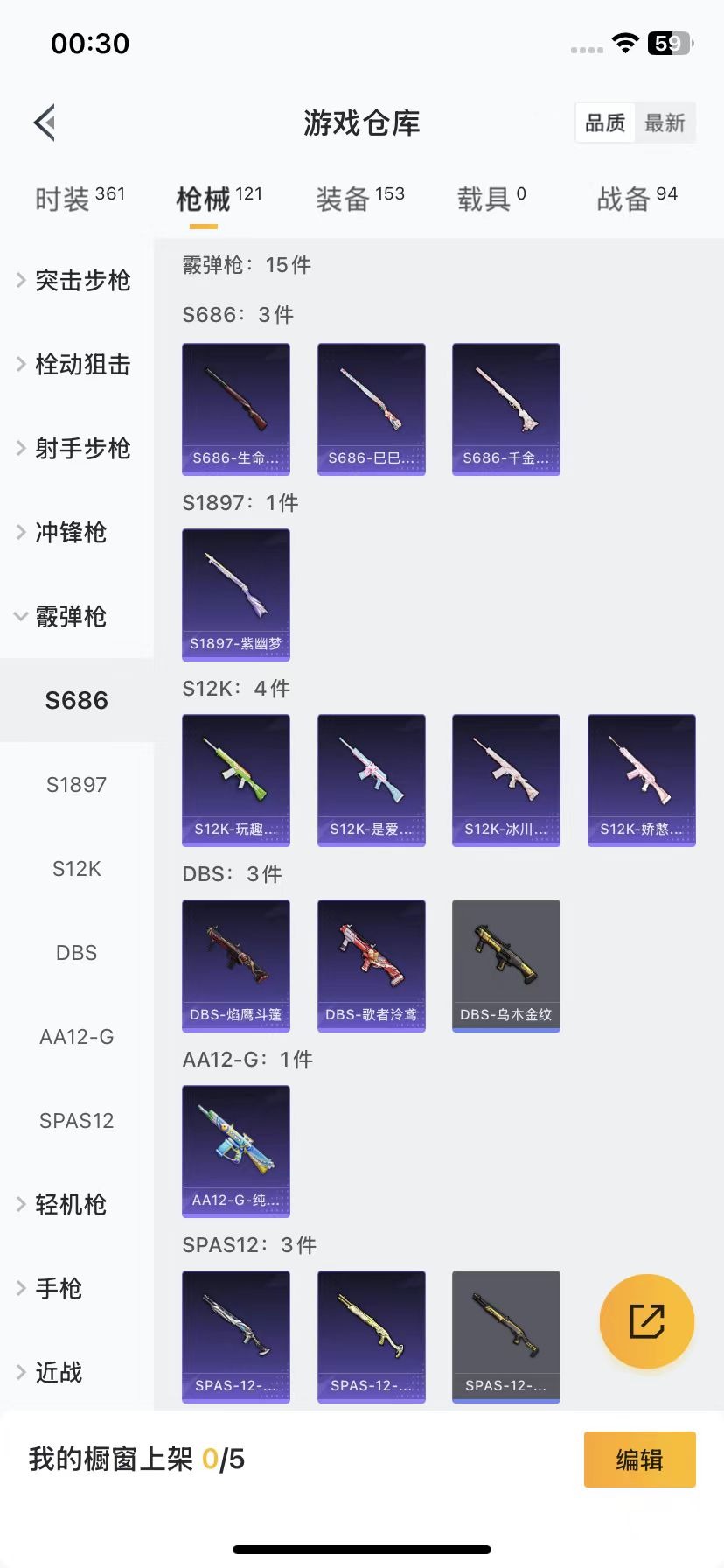Open the 战备 tab
The width and height of the screenshot is (724, 1568).
(x=637, y=199)
